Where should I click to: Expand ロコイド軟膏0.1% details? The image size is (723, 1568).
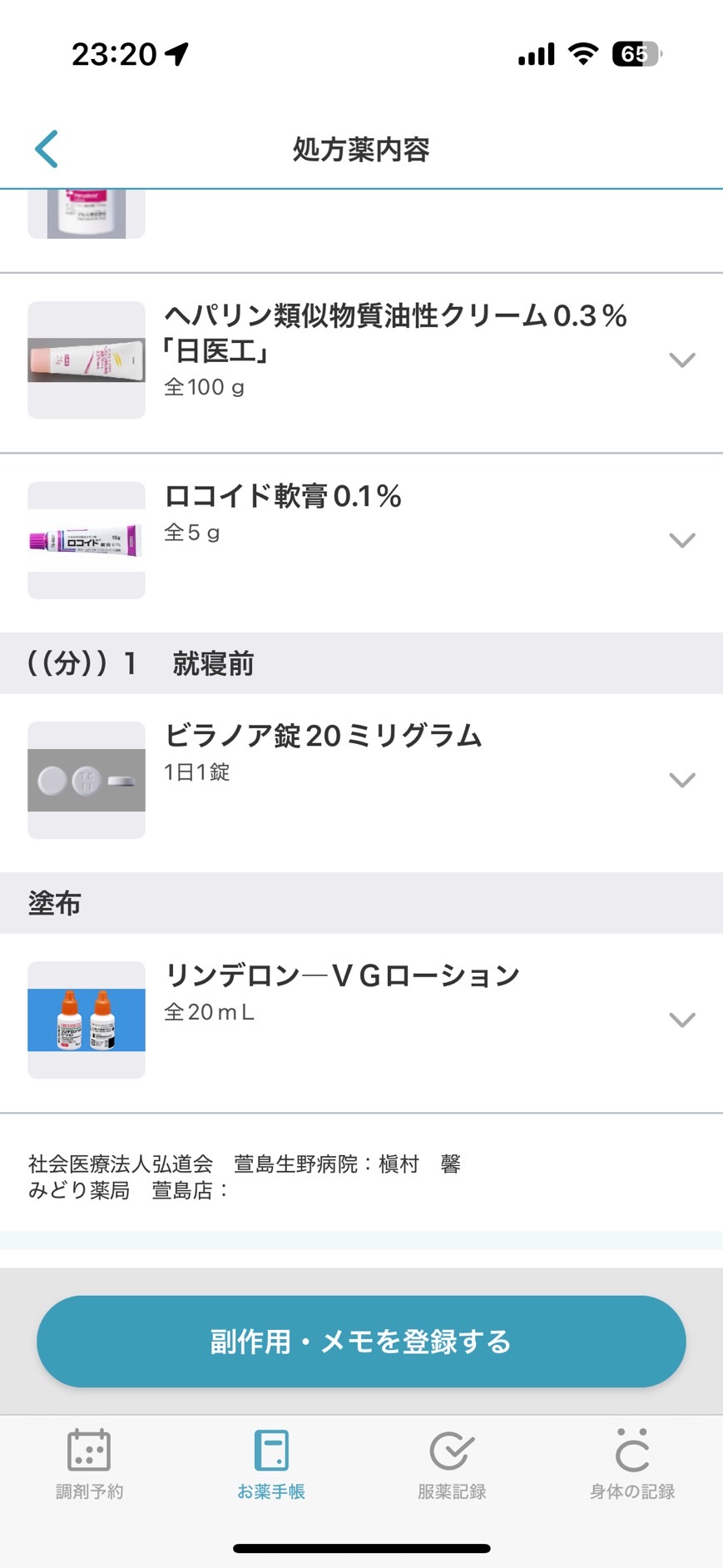(681, 541)
